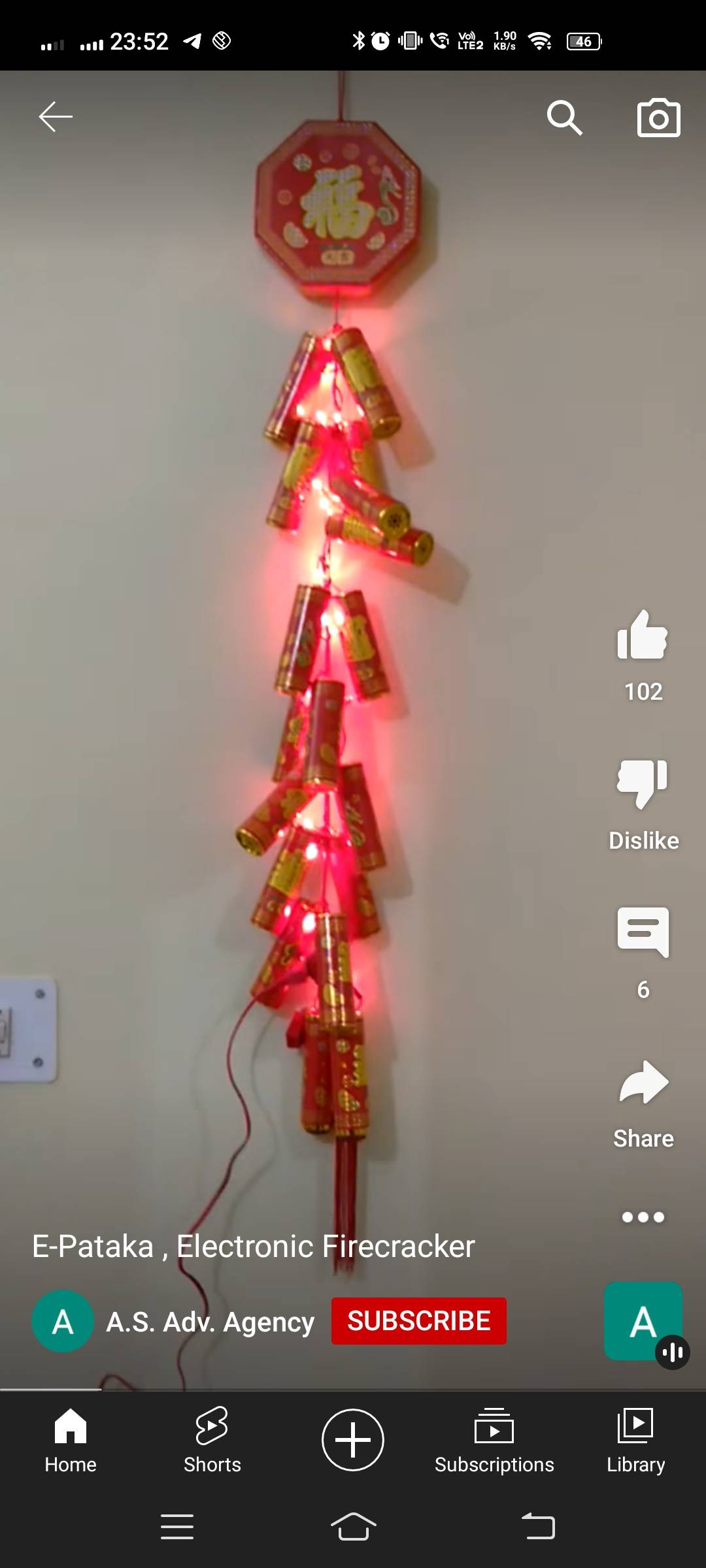Switch to the Home tab
Image resolution: width=706 pixels, height=1568 pixels.
[x=71, y=1441]
